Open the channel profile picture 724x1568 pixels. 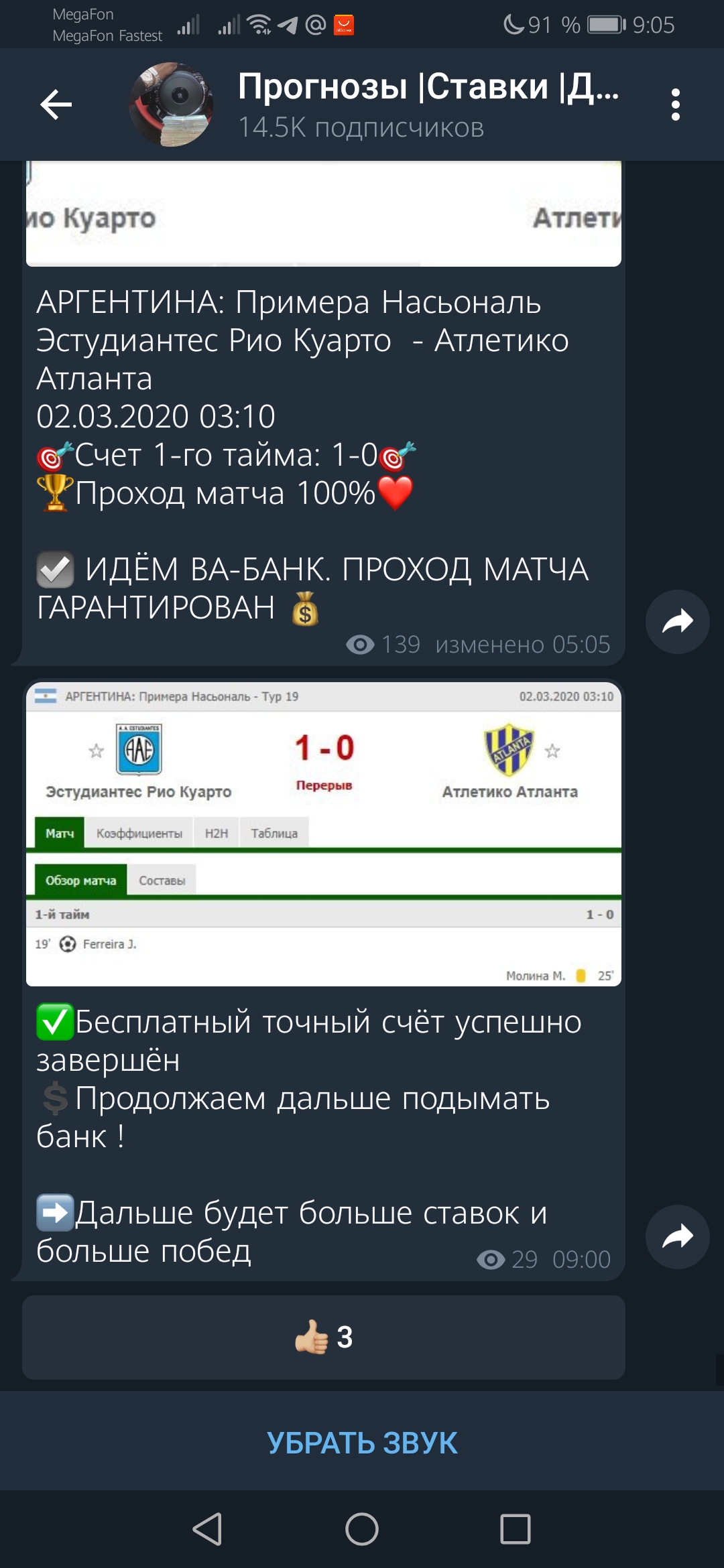(x=171, y=105)
